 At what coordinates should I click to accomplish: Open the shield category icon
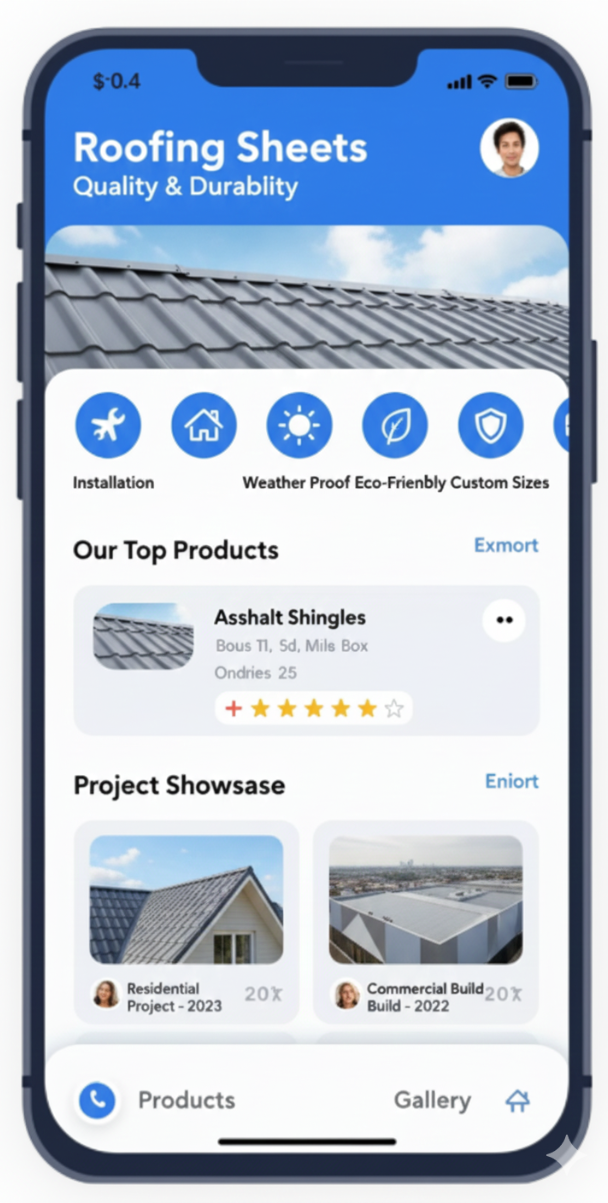pos(490,425)
